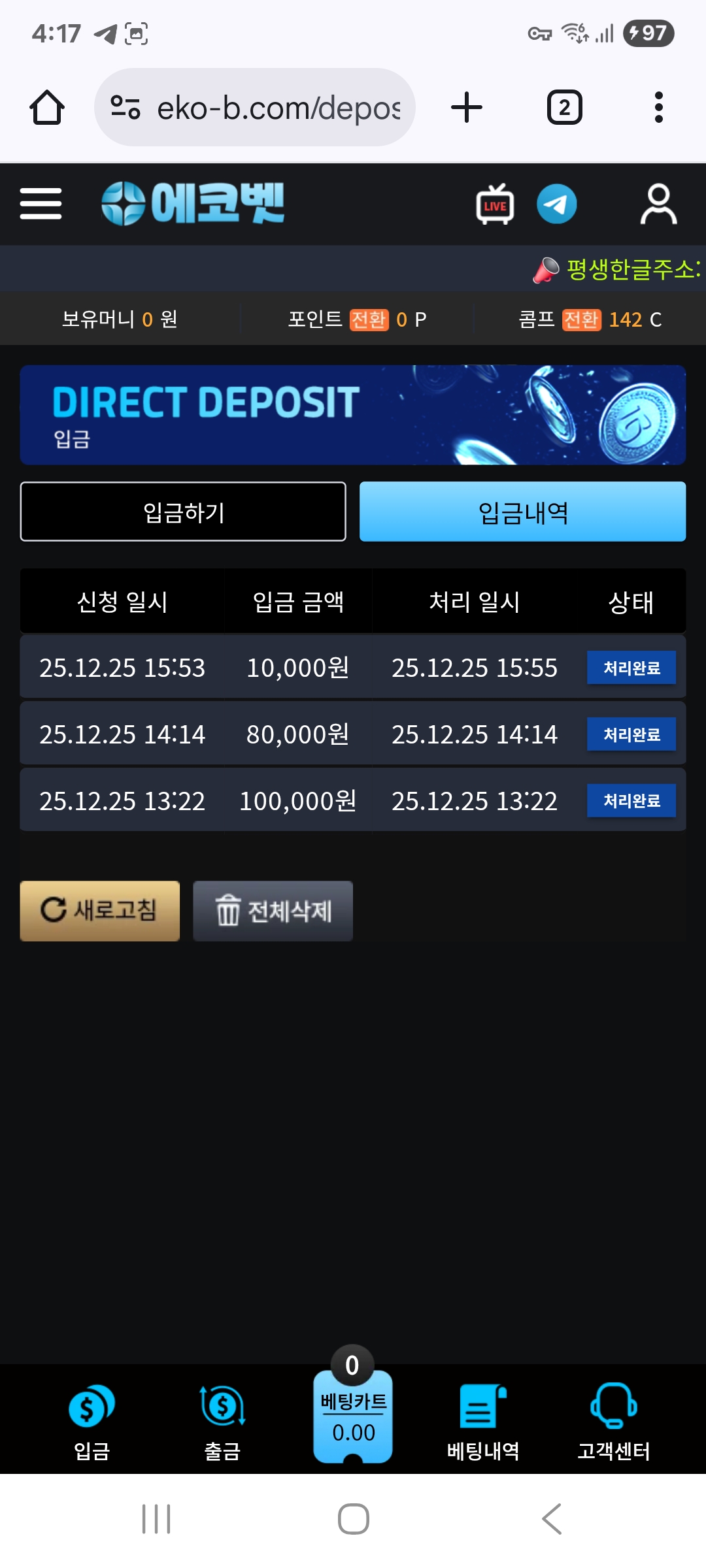Open a new browser tab
Screen dimensions: 706x1568
tap(467, 108)
